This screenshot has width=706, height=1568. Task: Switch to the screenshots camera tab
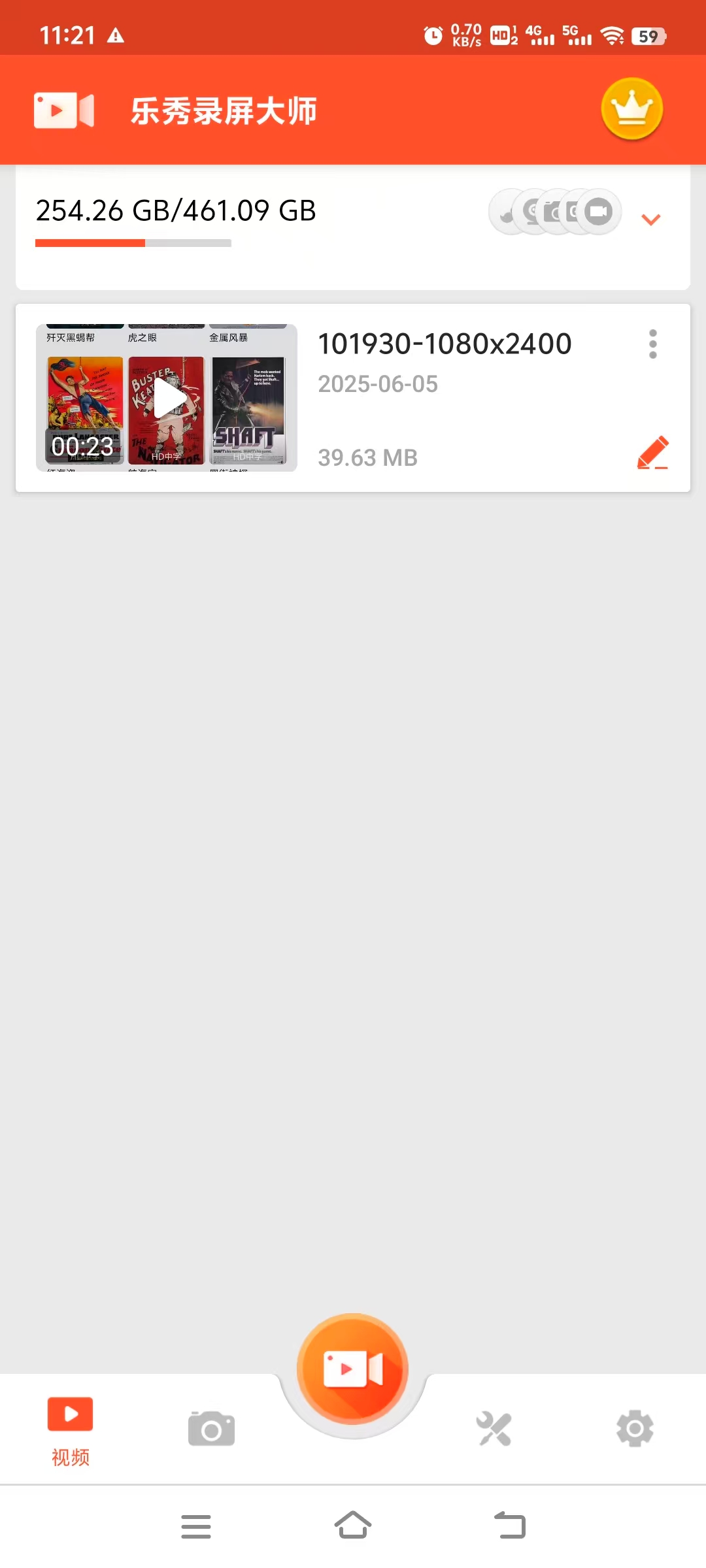coord(211,1428)
